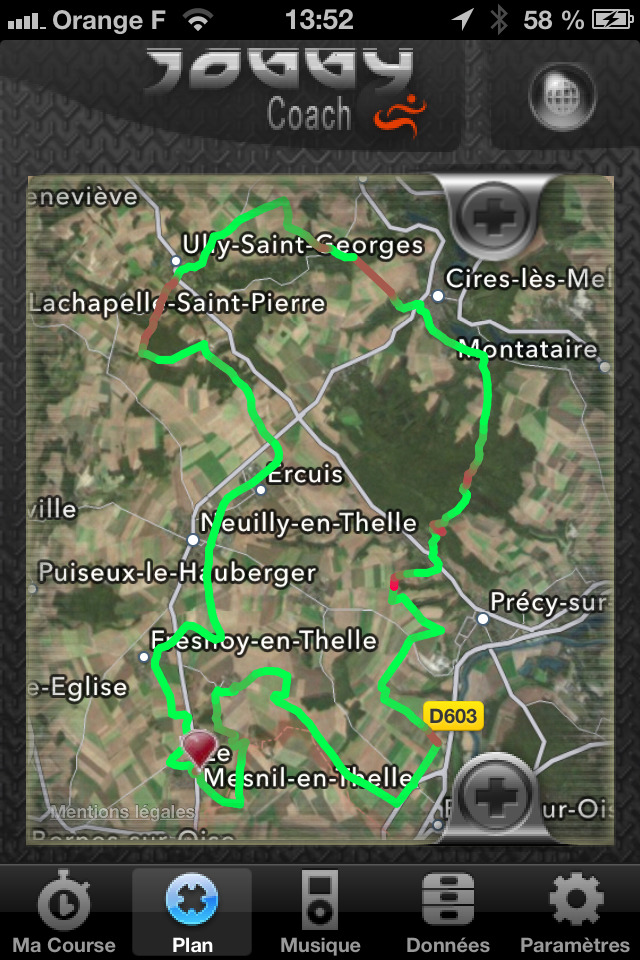Select the Plan tab
The height and width of the screenshot is (960, 640).
192,912
